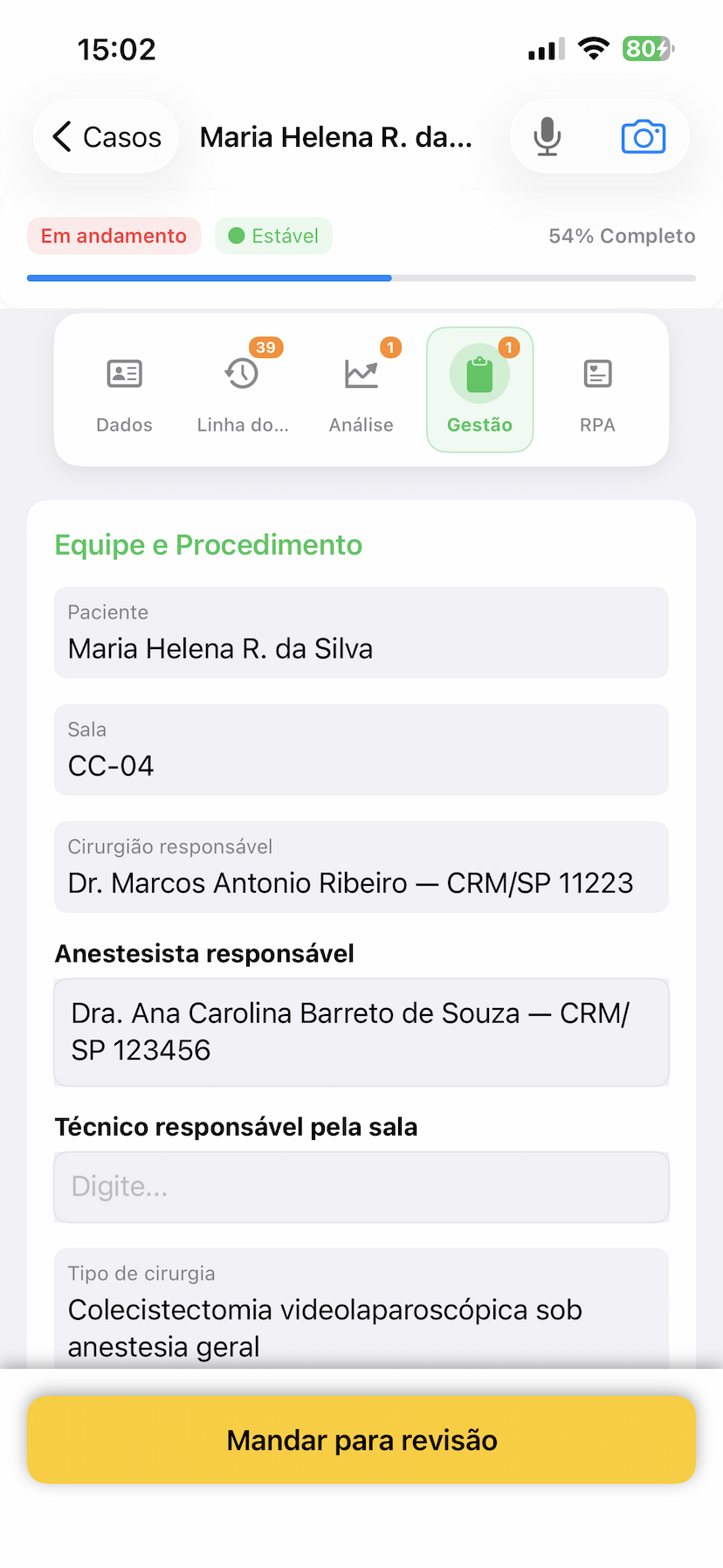Open the camera from the top bar
The width and height of the screenshot is (723, 1568).
(643, 136)
